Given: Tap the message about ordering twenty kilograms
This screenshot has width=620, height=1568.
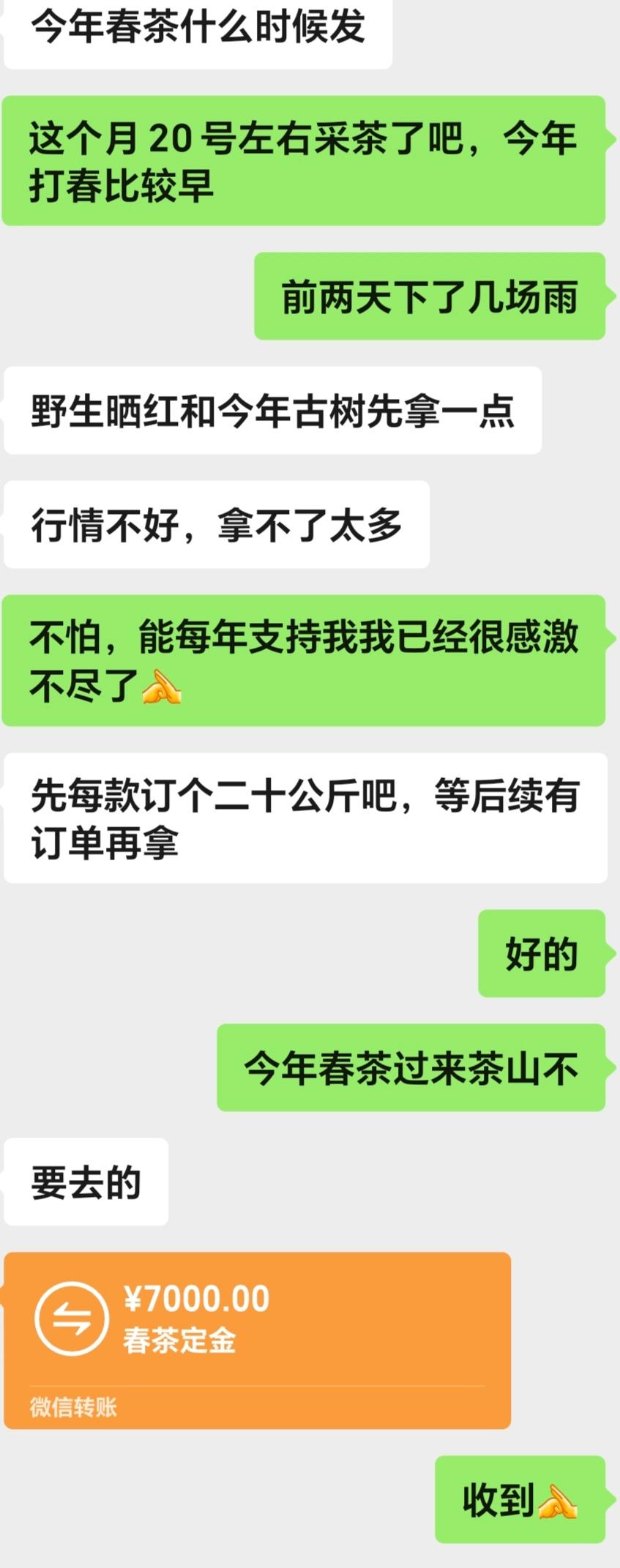Looking at the screenshot, I should (x=307, y=816).
